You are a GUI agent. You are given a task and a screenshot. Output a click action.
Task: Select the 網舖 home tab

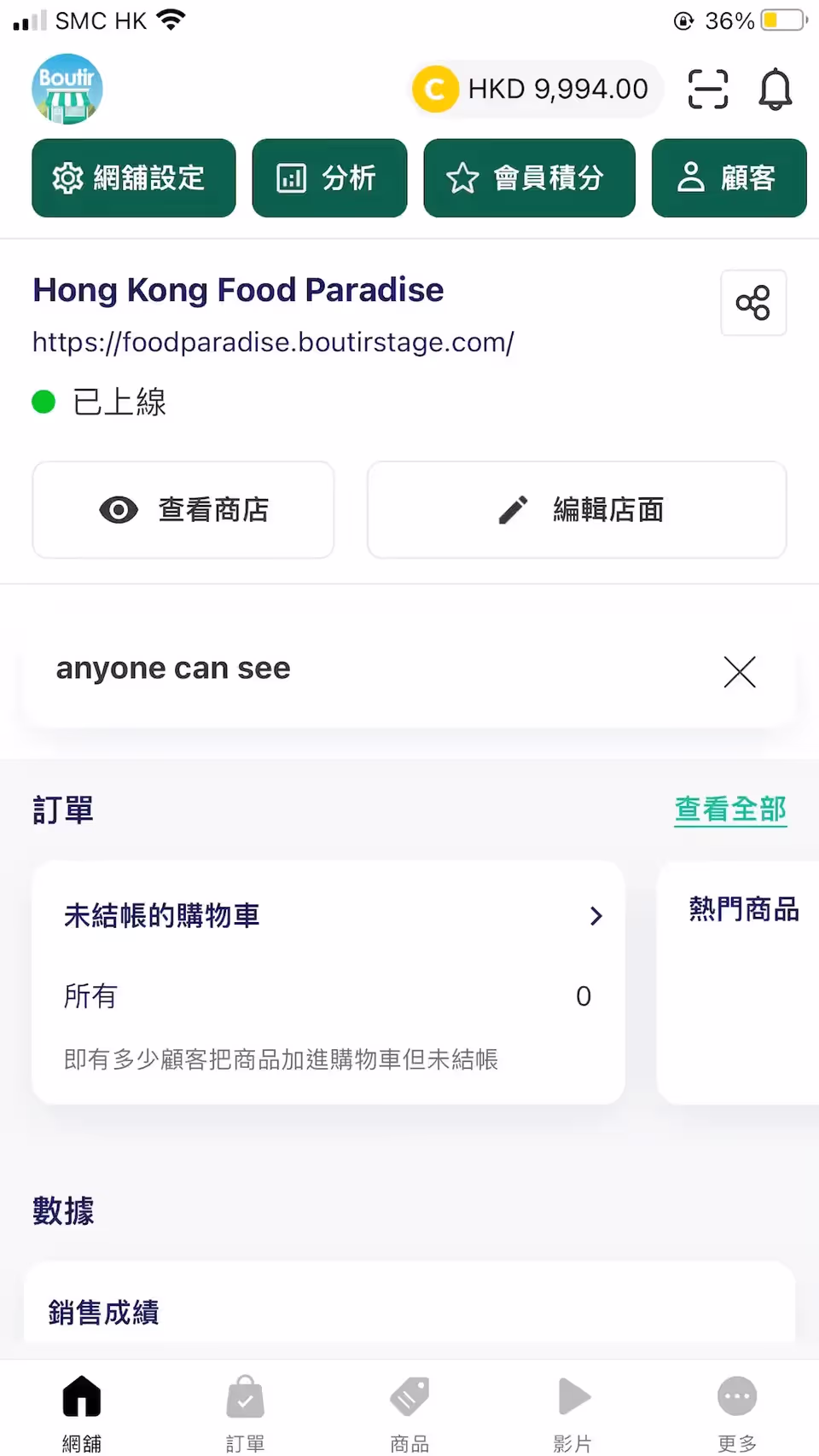pos(82,1412)
